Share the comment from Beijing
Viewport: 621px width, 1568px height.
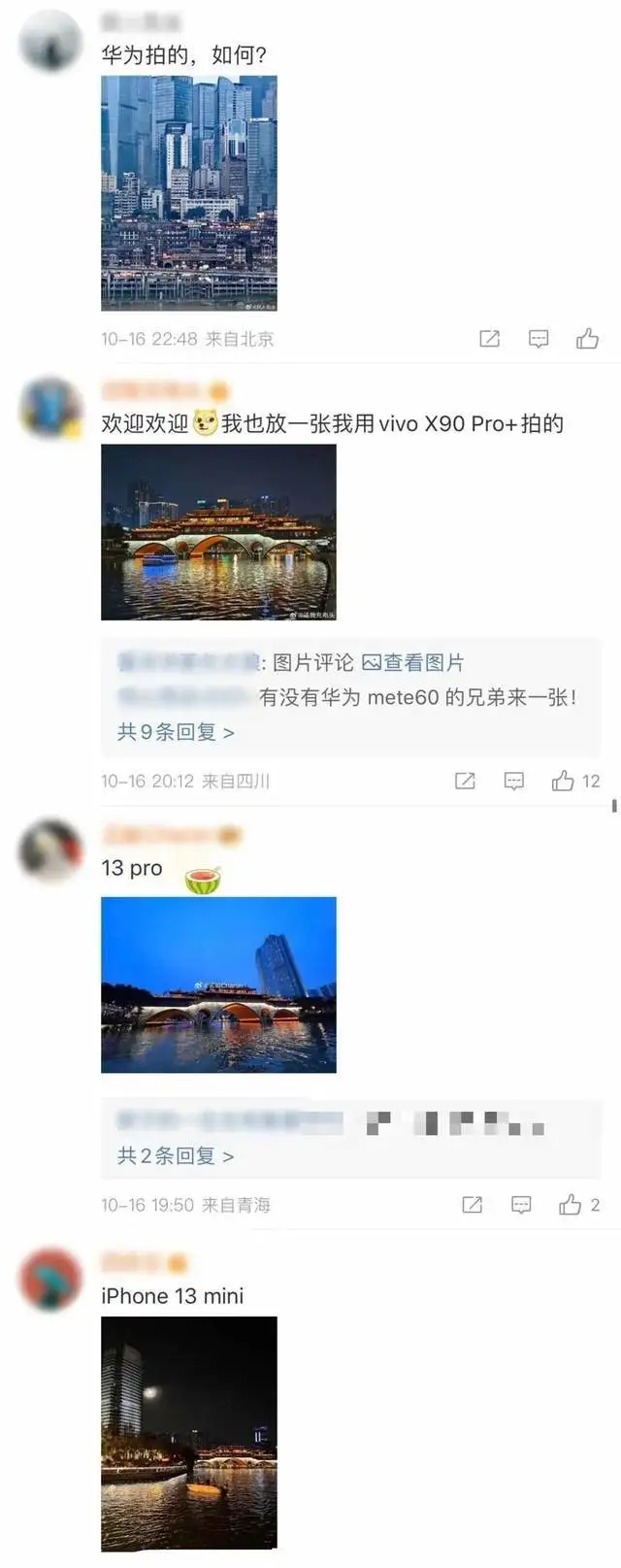(x=489, y=339)
